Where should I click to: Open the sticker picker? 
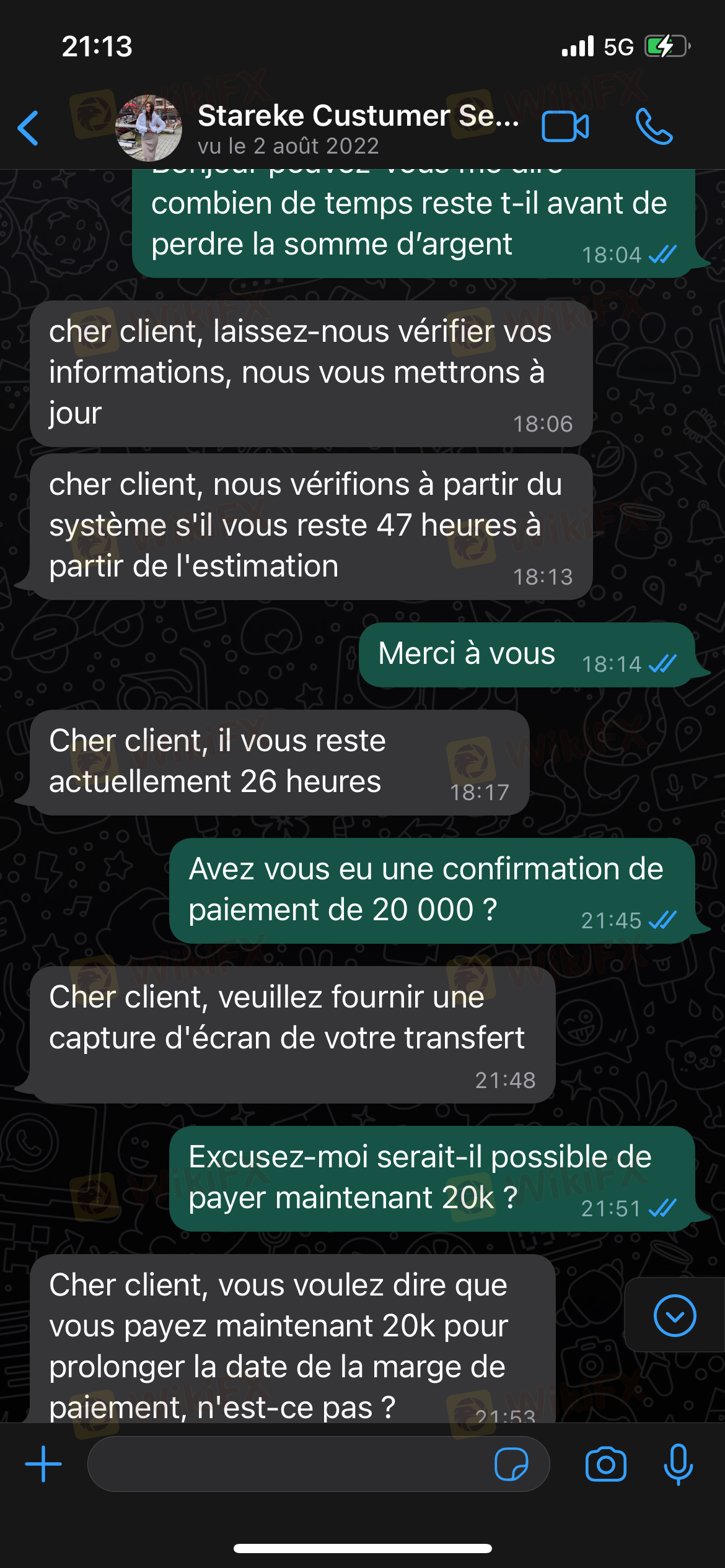[511, 1464]
